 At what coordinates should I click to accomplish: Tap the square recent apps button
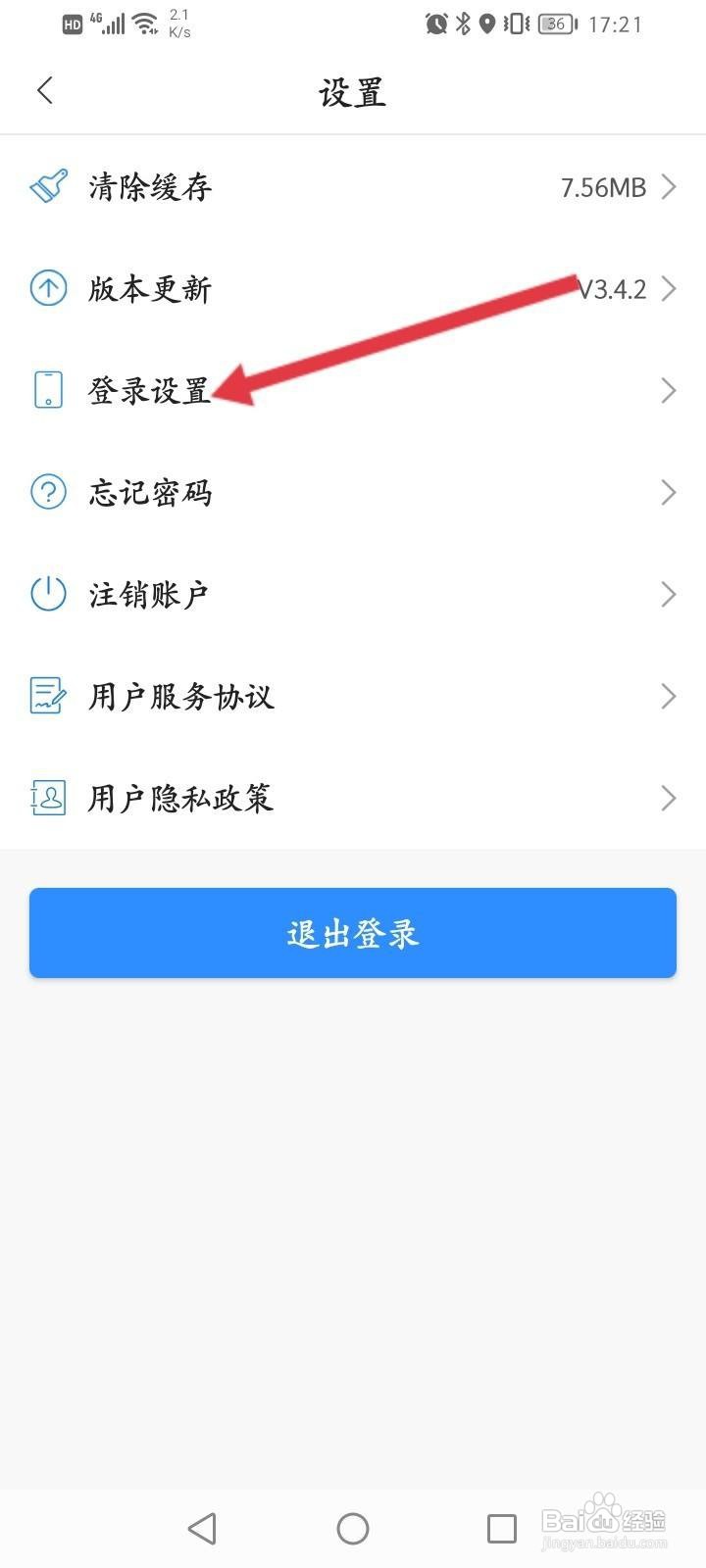[501, 1528]
